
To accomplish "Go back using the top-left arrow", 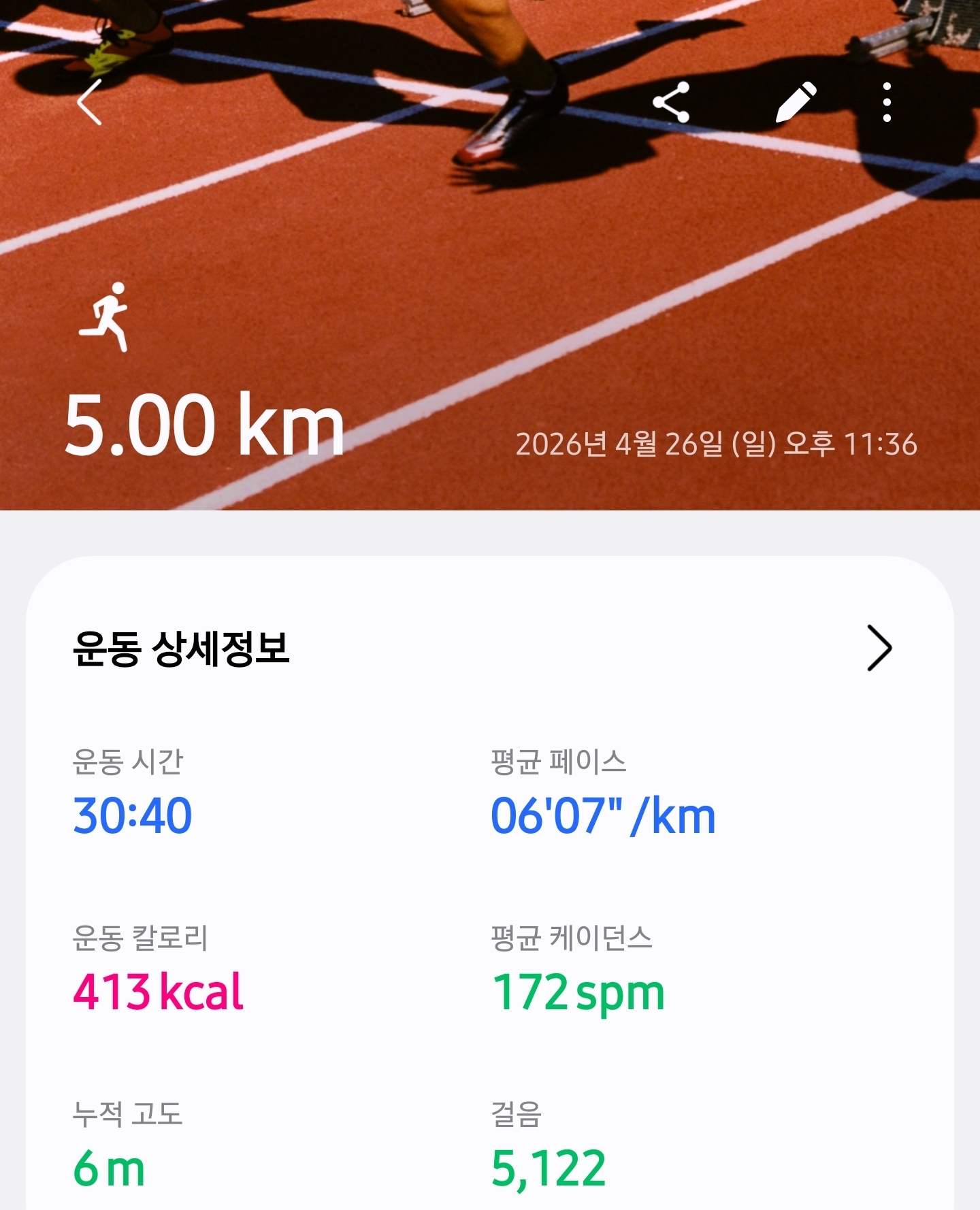I will point(90,102).
